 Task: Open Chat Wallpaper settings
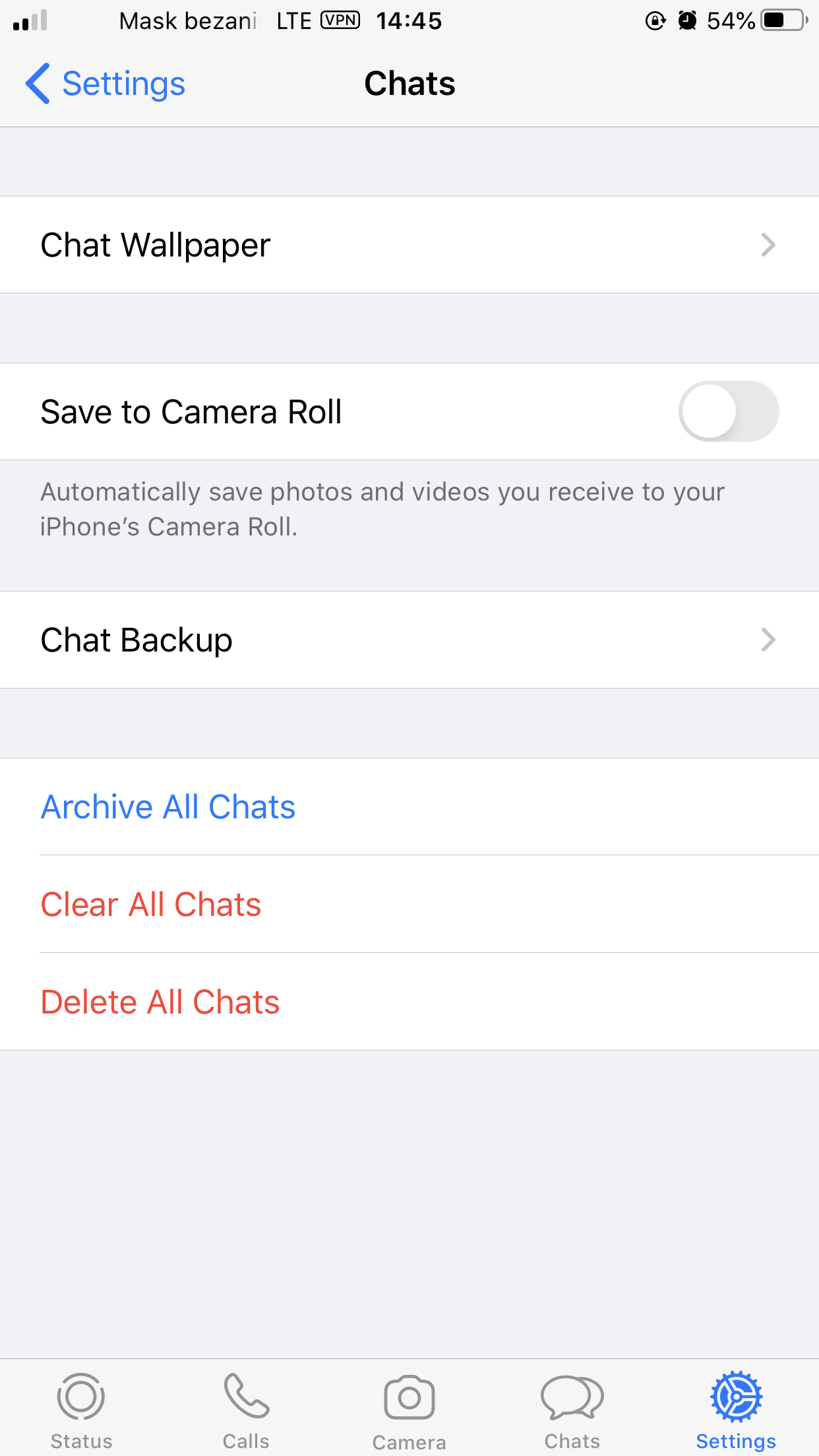point(409,245)
